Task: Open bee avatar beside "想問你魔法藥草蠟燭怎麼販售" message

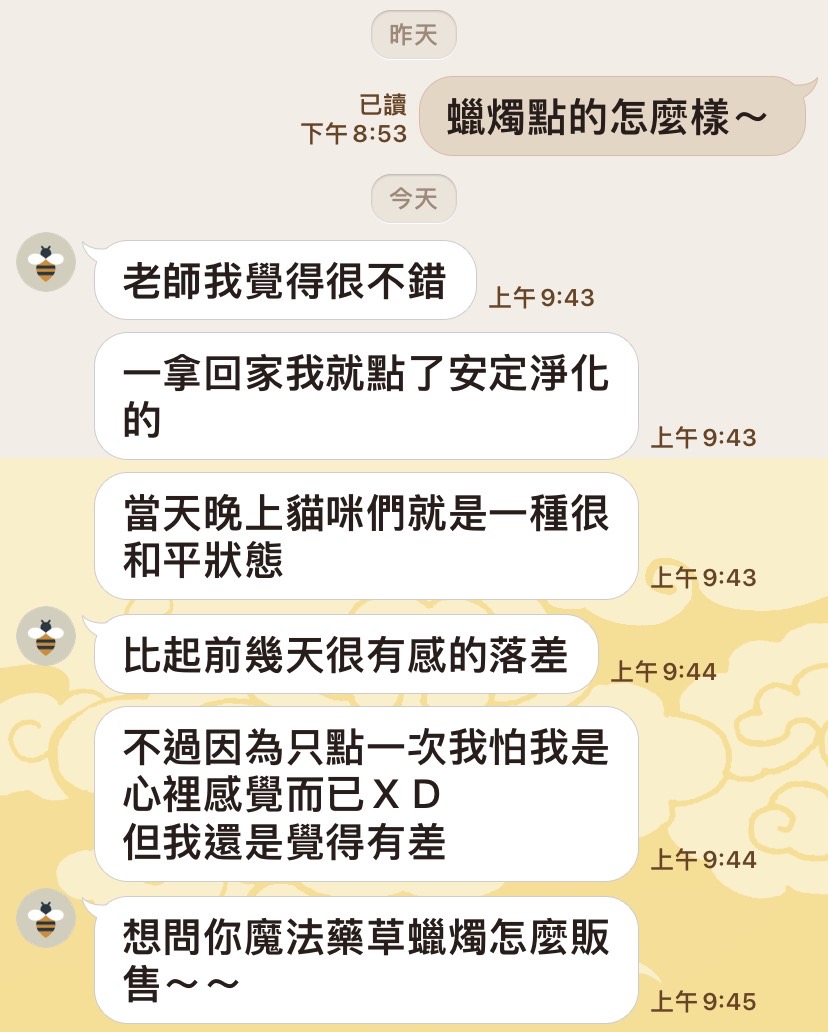Action: 46,917
